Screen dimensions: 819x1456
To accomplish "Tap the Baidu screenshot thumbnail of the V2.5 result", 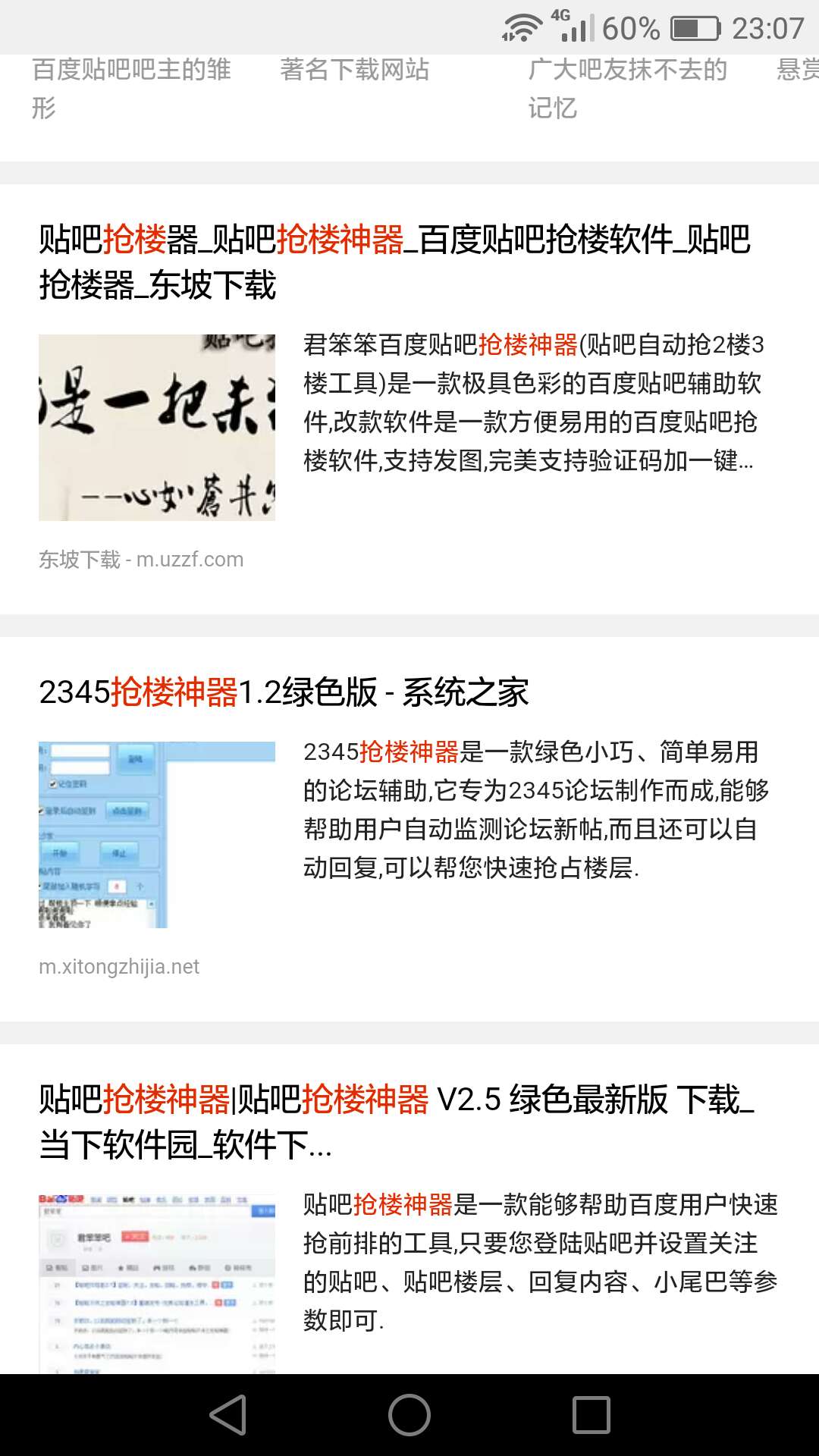I will click(x=157, y=1283).
